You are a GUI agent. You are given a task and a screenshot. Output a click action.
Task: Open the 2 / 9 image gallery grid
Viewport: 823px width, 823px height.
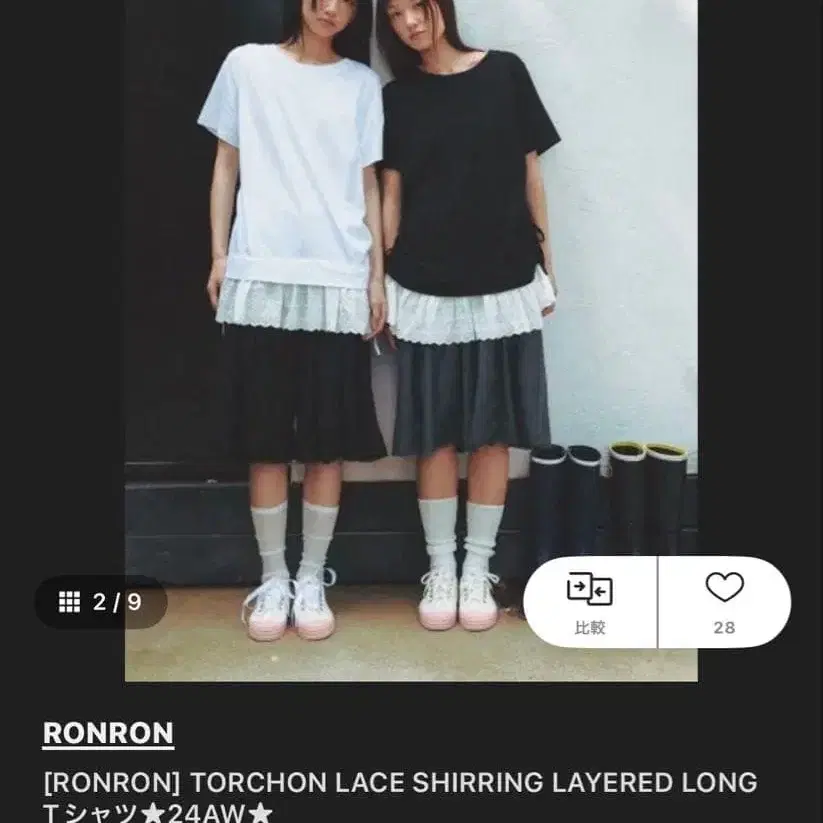pyautogui.click(x=101, y=602)
